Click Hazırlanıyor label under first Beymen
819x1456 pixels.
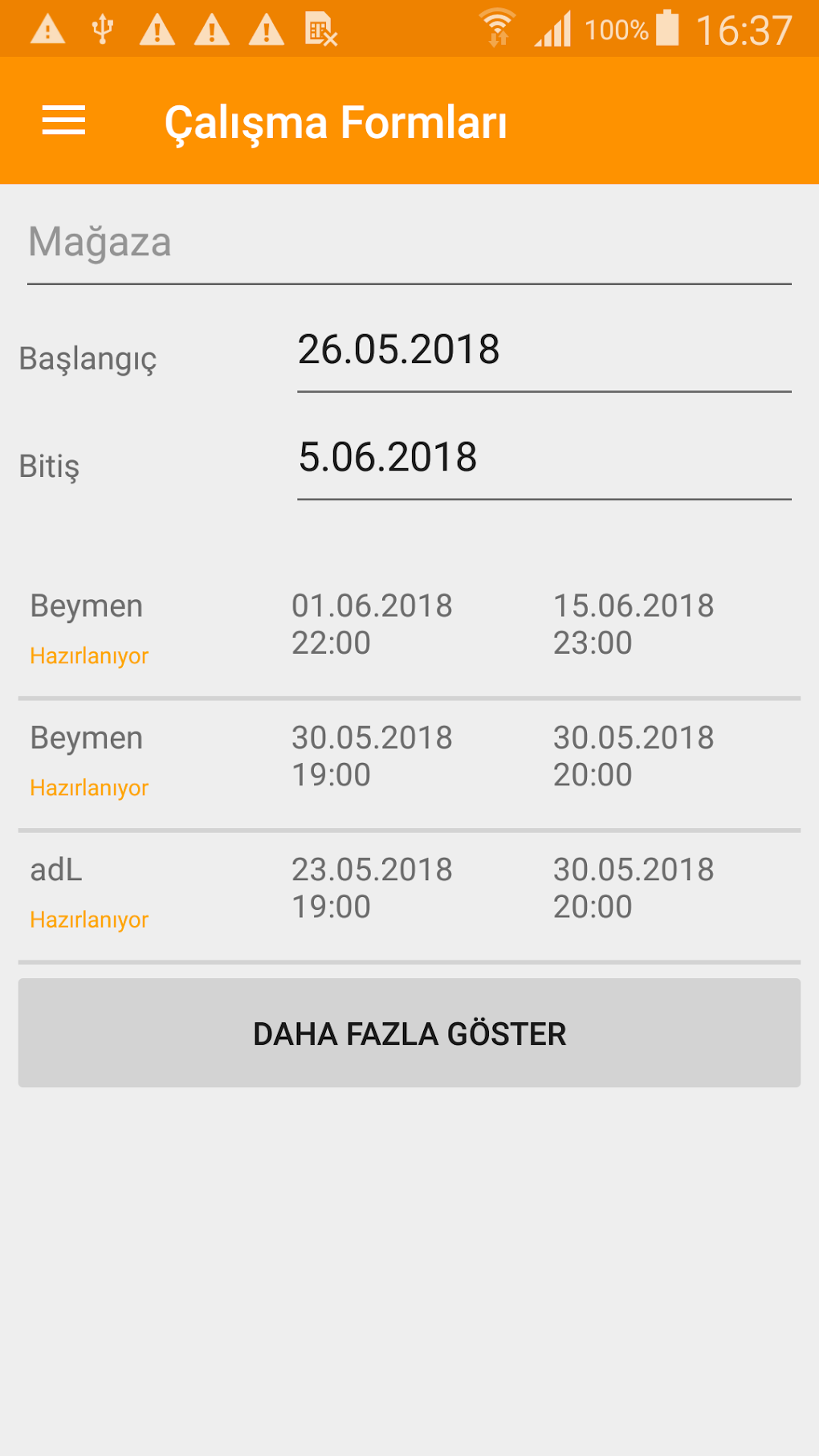(x=89, y=655)
